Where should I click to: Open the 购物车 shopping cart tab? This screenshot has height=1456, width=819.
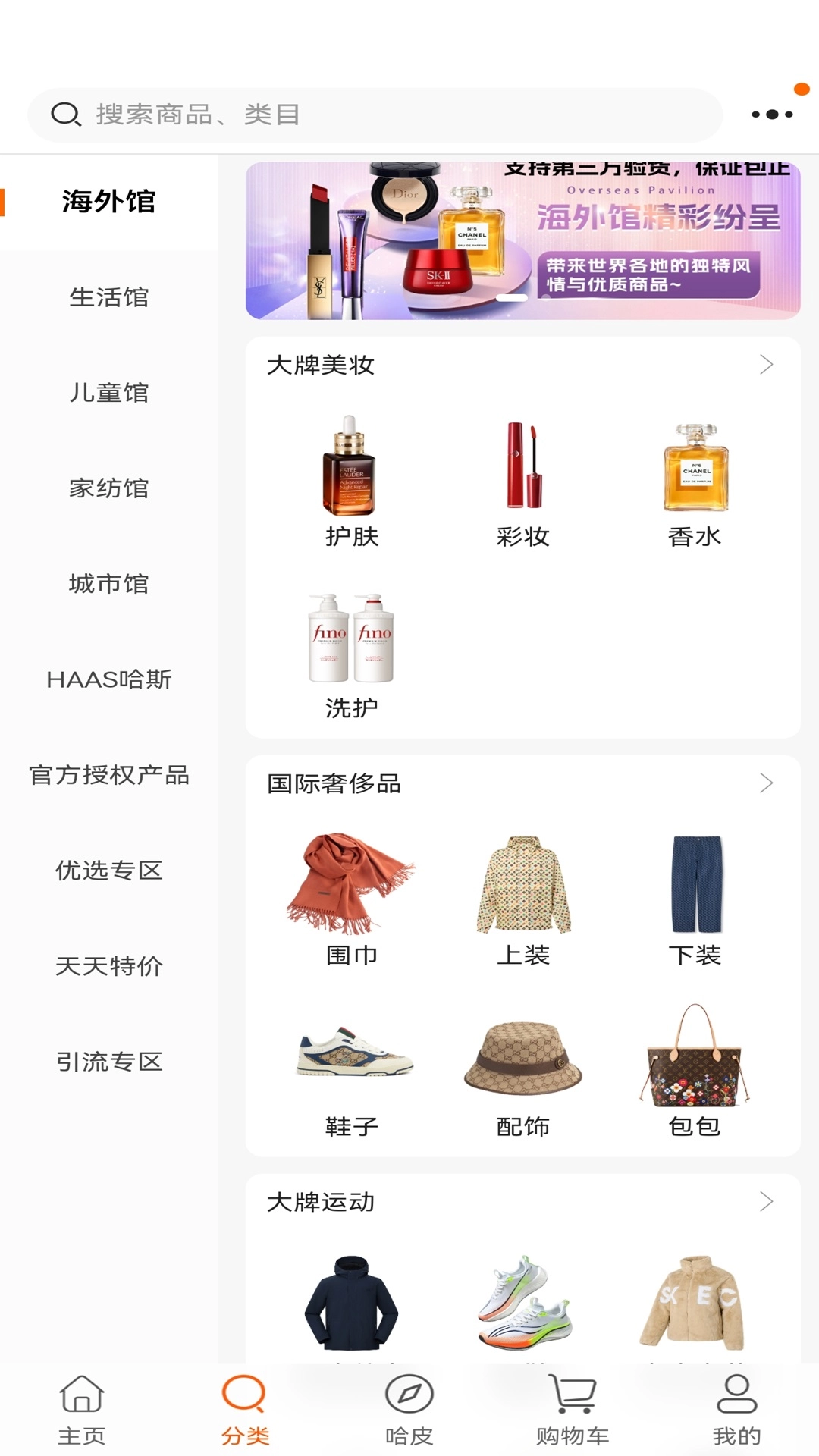[573, 1410]
